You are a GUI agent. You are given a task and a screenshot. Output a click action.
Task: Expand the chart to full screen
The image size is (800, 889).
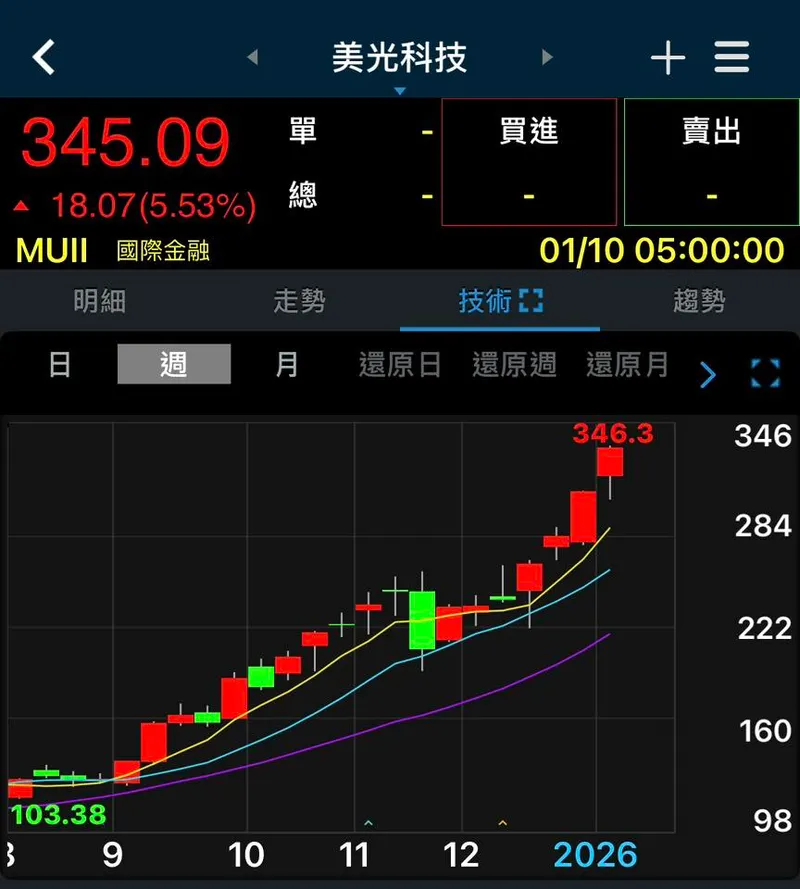click(765, 374)
